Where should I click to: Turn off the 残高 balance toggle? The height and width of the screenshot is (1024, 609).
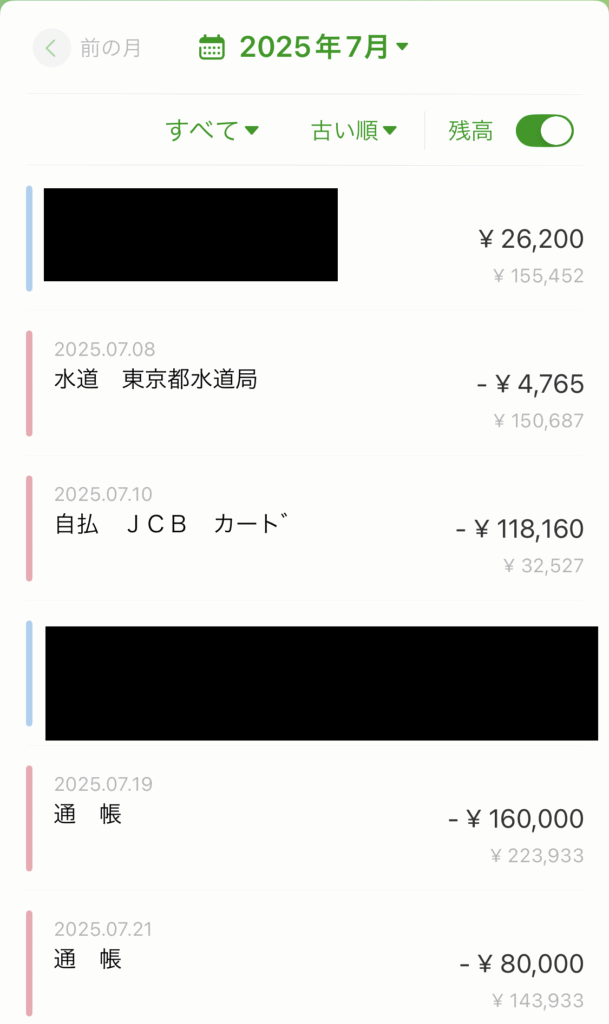[544, 131]
